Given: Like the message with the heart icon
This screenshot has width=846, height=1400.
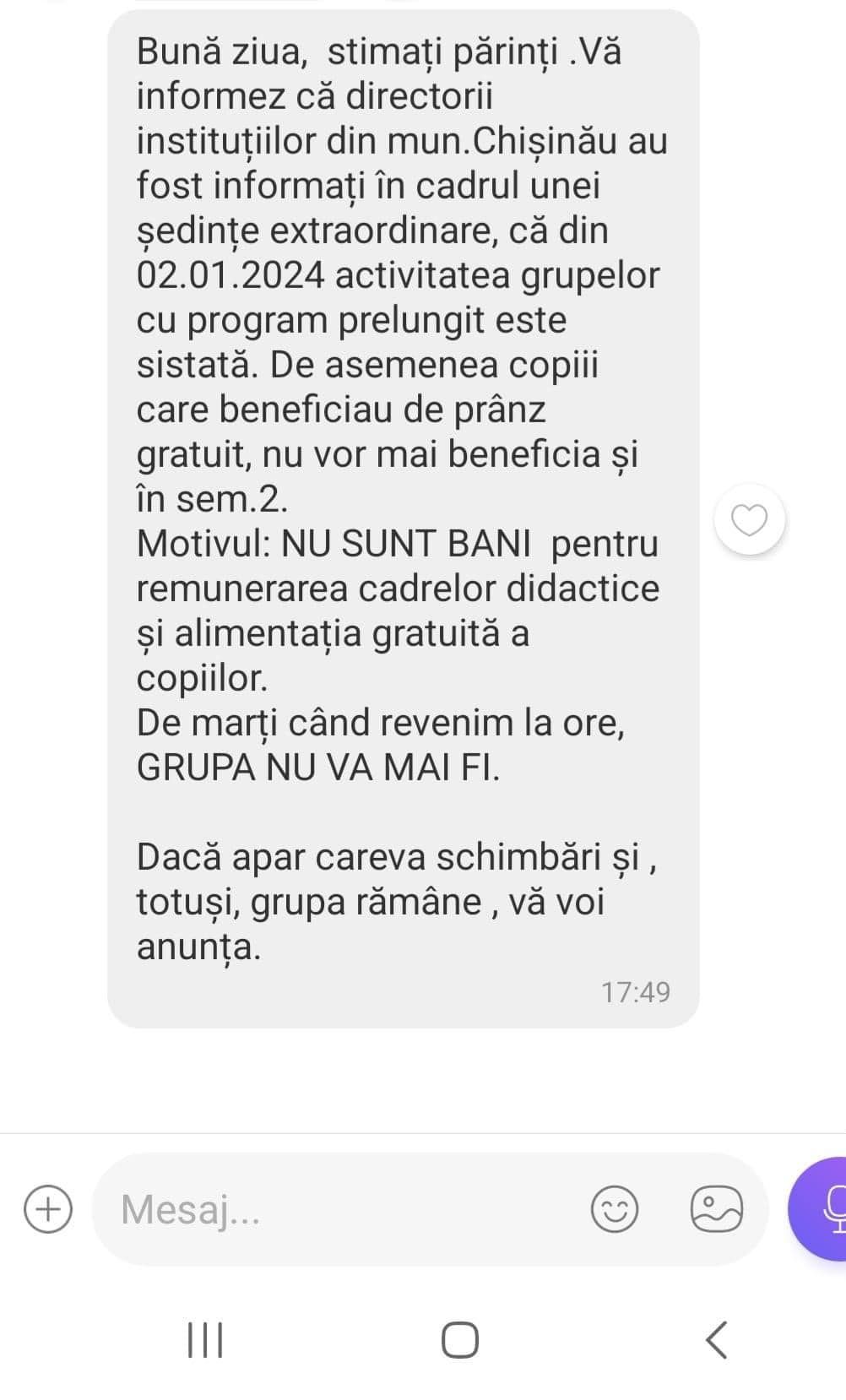Looking at the screenshot, I should pos(749,519).
